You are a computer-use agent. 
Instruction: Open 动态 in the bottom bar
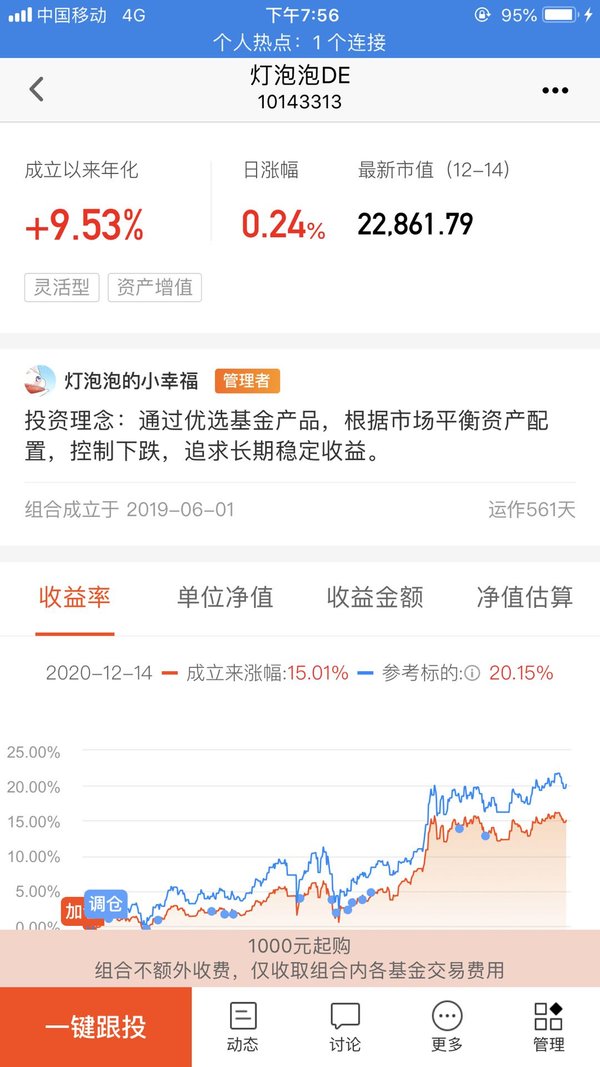pos(243,1027)
